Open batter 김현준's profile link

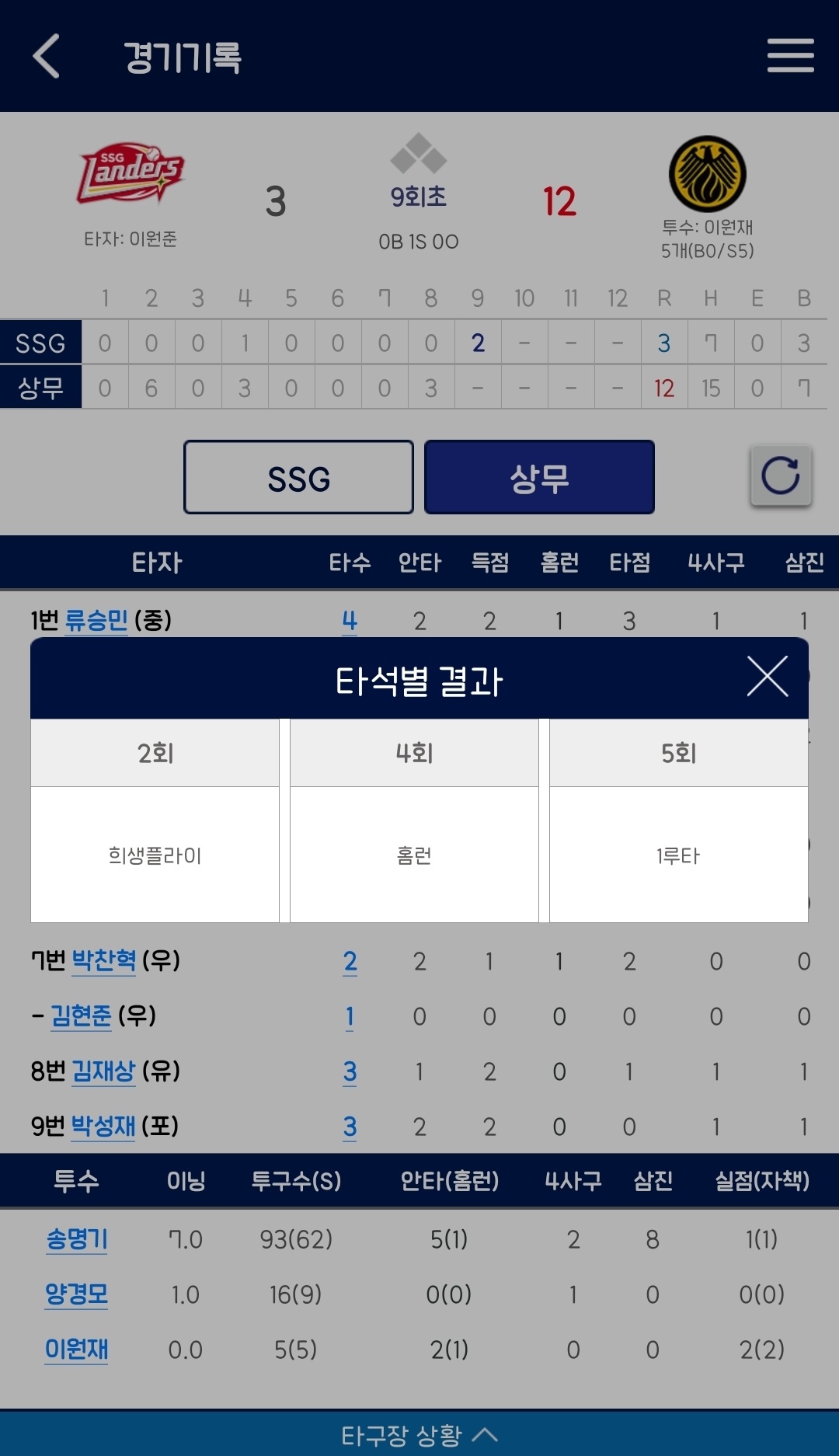pos(82,1015)
